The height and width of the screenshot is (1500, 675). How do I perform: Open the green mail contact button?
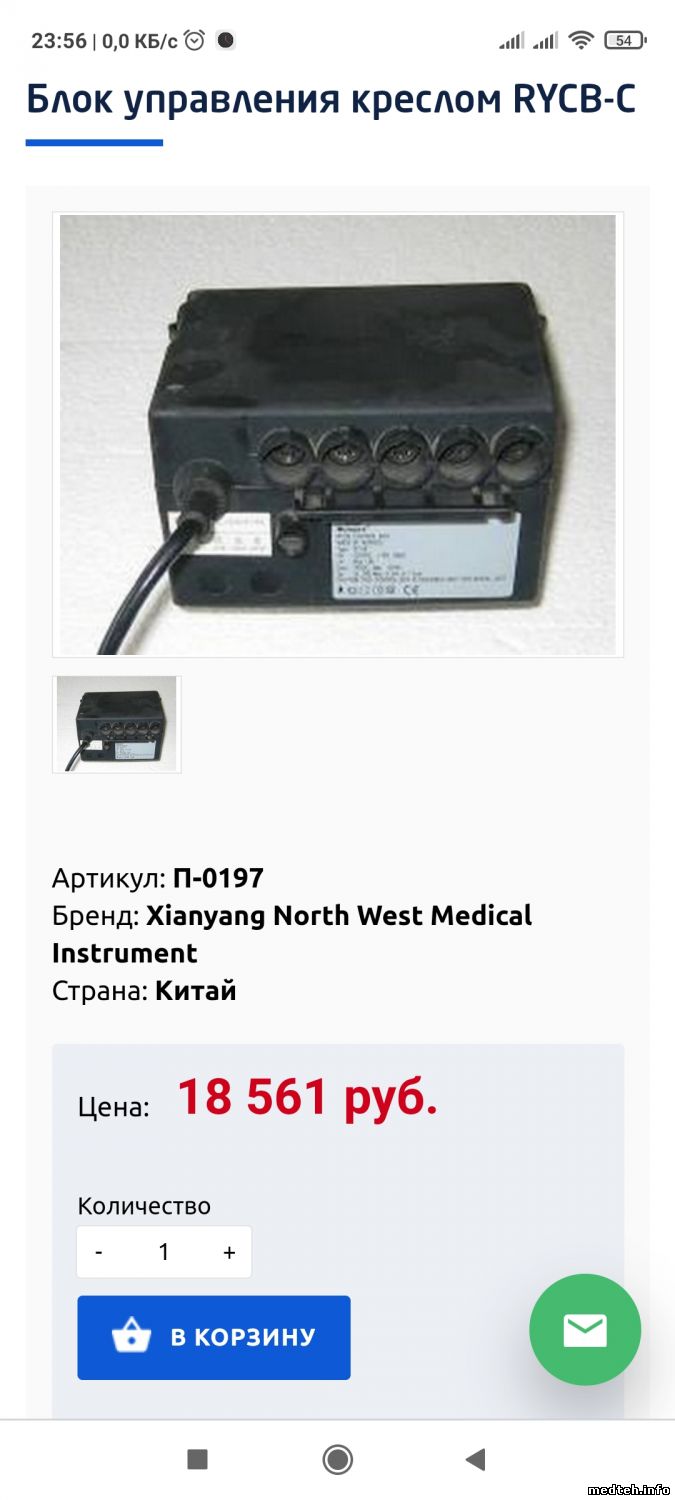coord(584,1329)
